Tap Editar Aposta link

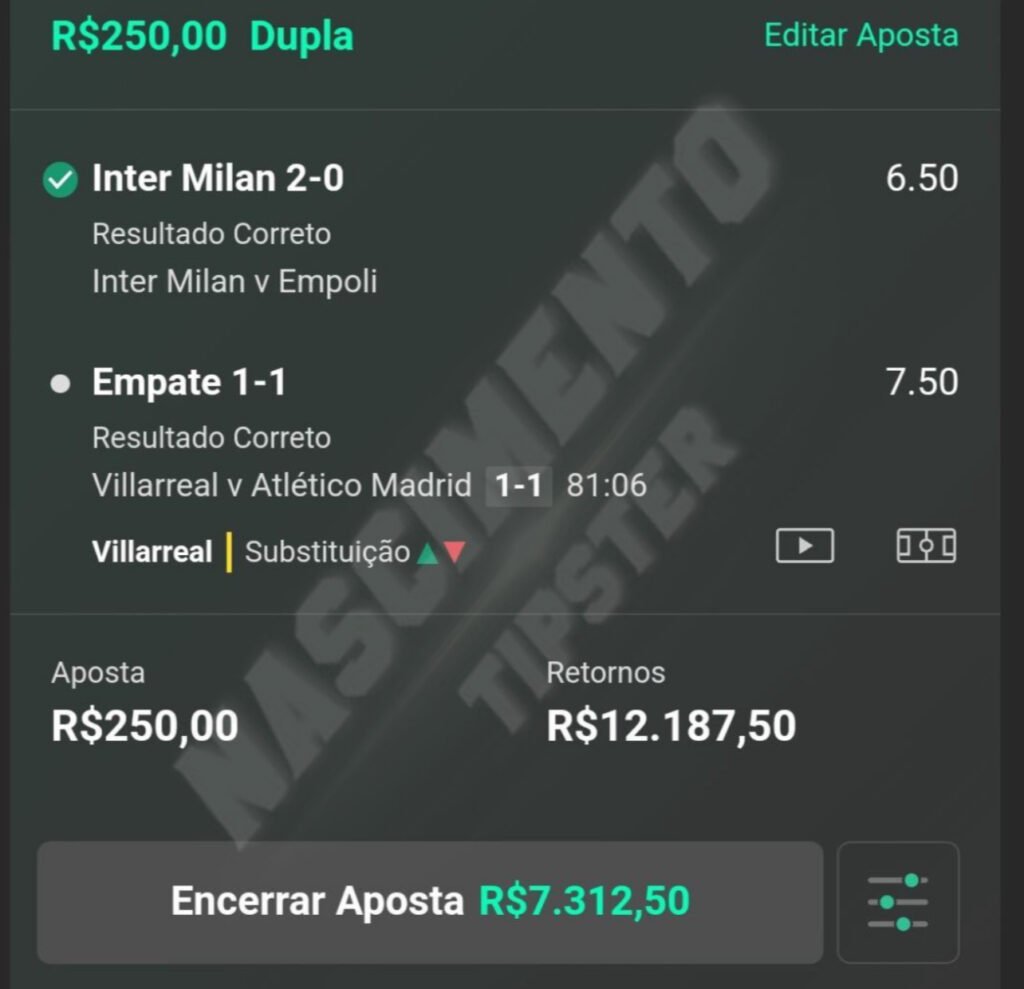pos(861,36)
